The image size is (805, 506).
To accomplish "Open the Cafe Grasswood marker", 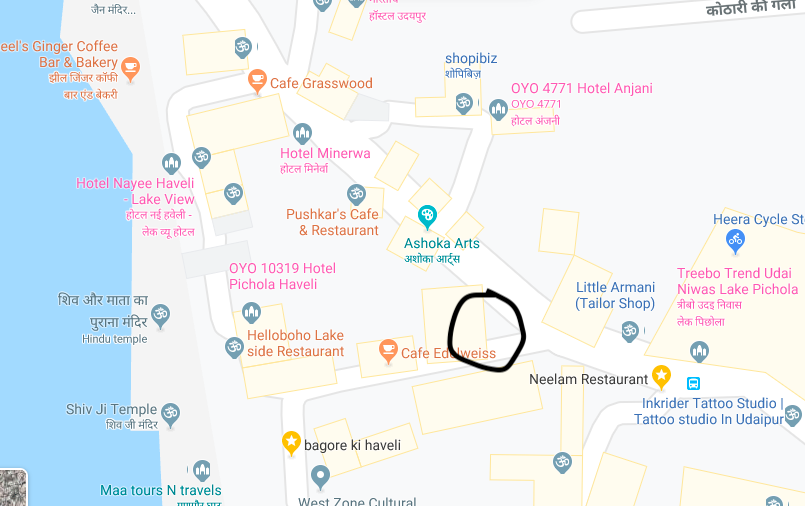I will pos(257,78).
